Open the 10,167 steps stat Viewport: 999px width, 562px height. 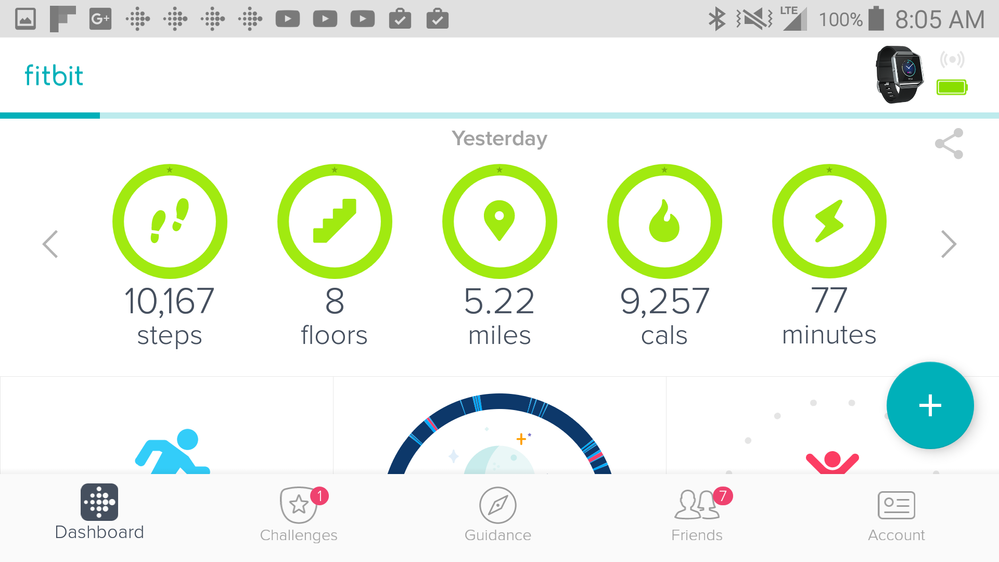[x=169, y=222]
